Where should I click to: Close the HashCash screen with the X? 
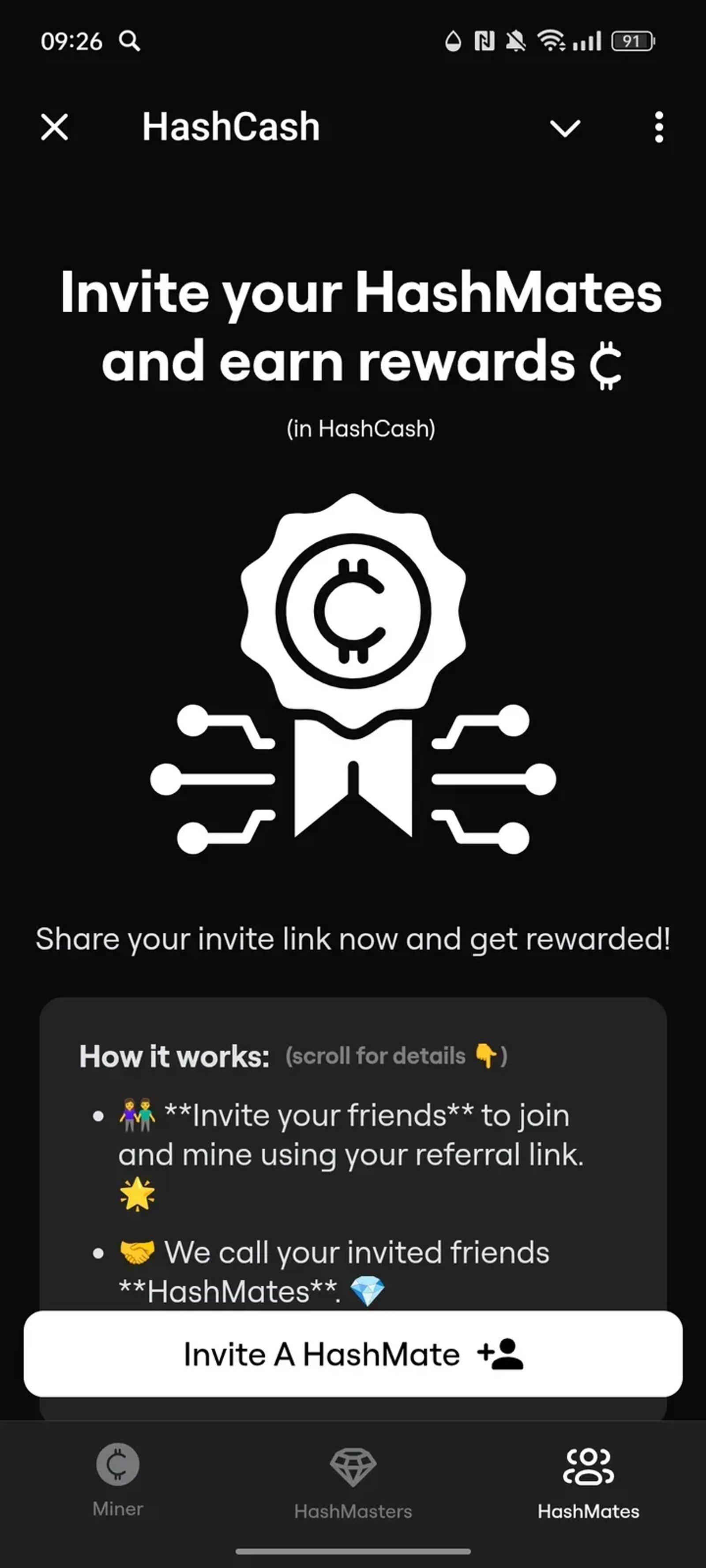[53, 127]
